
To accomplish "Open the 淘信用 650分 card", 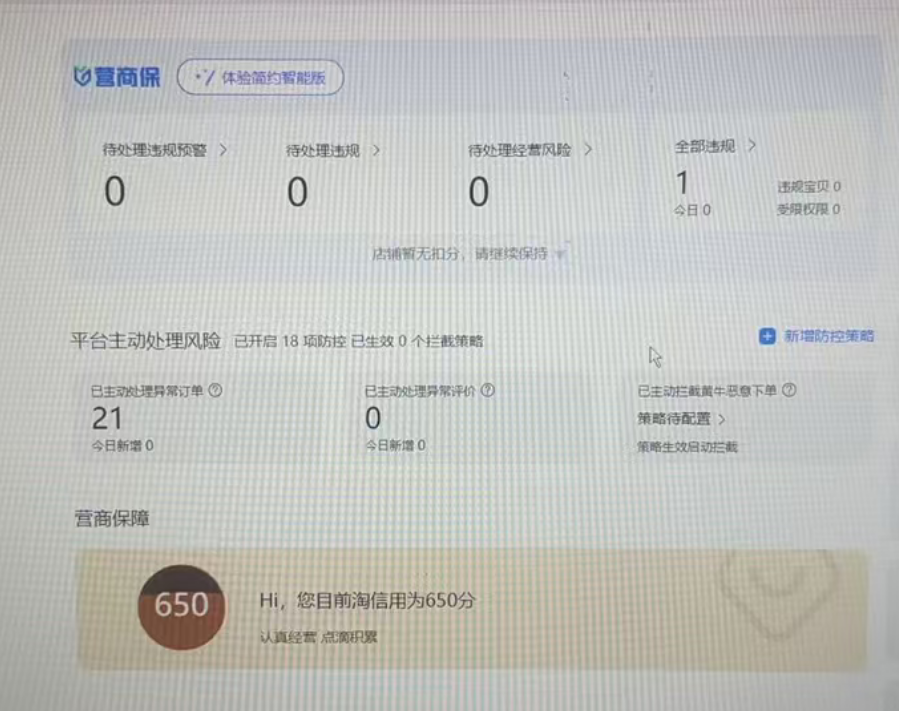I will (x=470, y=608).
